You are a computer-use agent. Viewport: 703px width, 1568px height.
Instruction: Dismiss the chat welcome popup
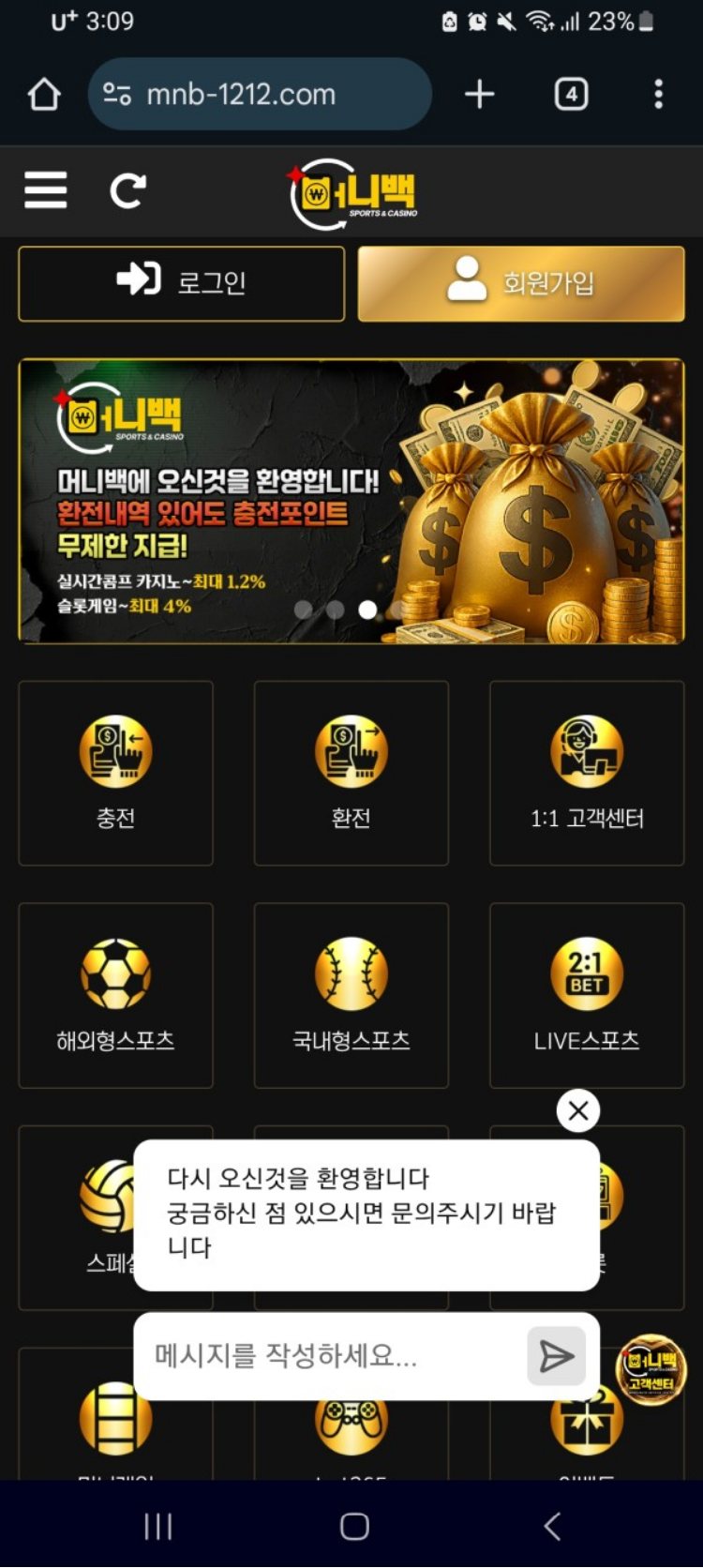click(x=578, y=1110)
